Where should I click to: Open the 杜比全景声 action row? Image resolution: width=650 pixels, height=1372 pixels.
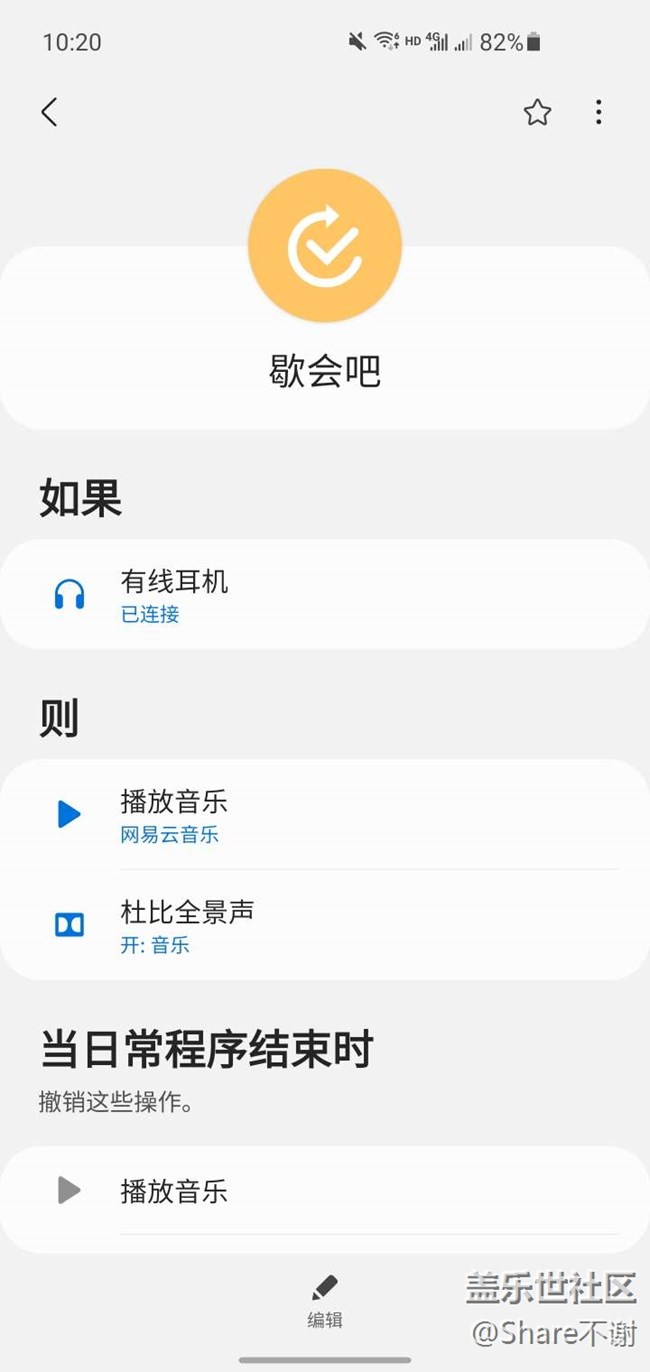324,925
